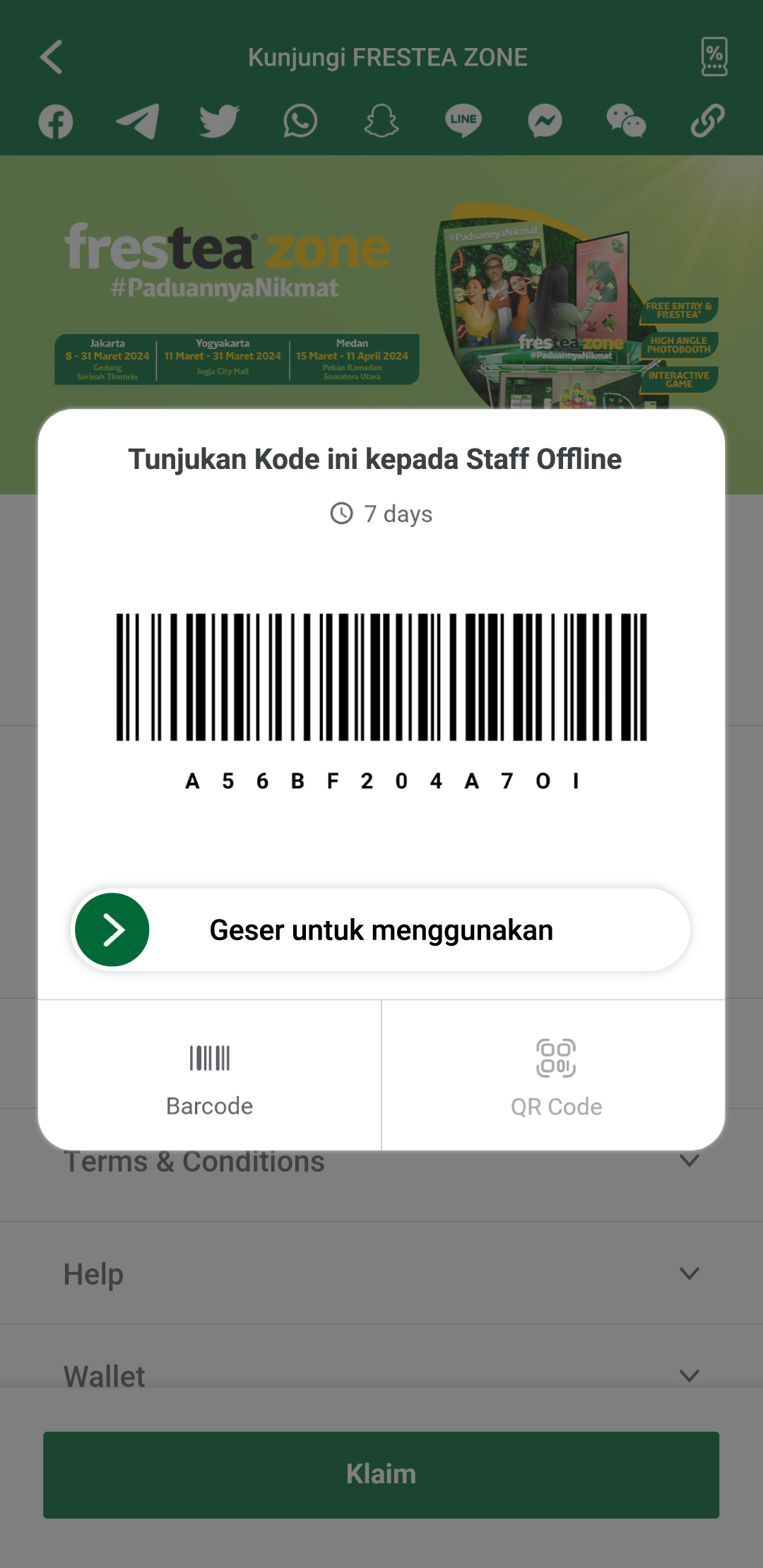Image resolution: width=763 pixels, height=1568 pixels.
Task: Share via WeChat
Action: pos(626,121)
